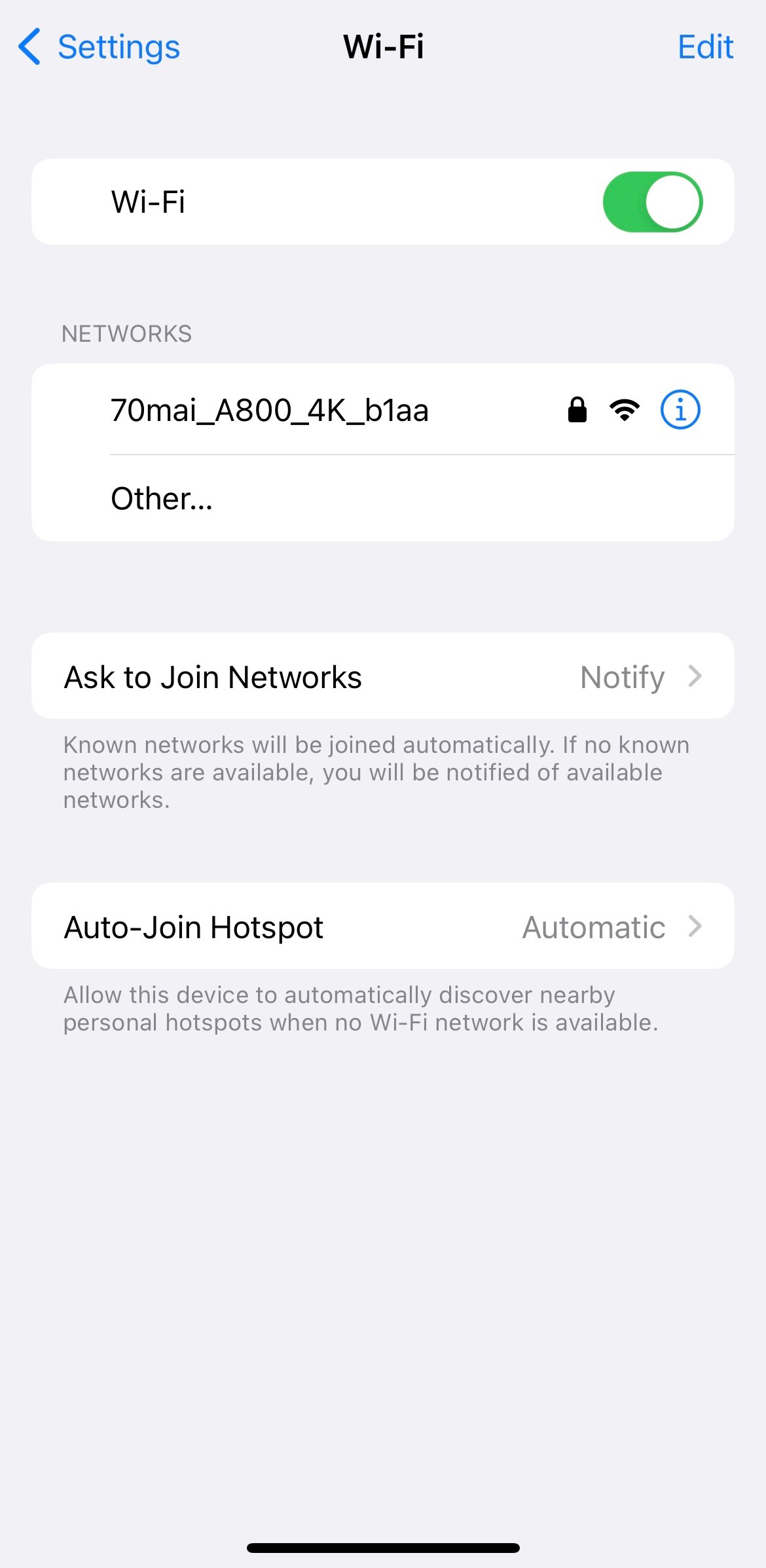The height and width of the screenshot is (1568, 766).
Task: Click Edit in the top right
Action: pyautogui.click(x=705, y=46)
